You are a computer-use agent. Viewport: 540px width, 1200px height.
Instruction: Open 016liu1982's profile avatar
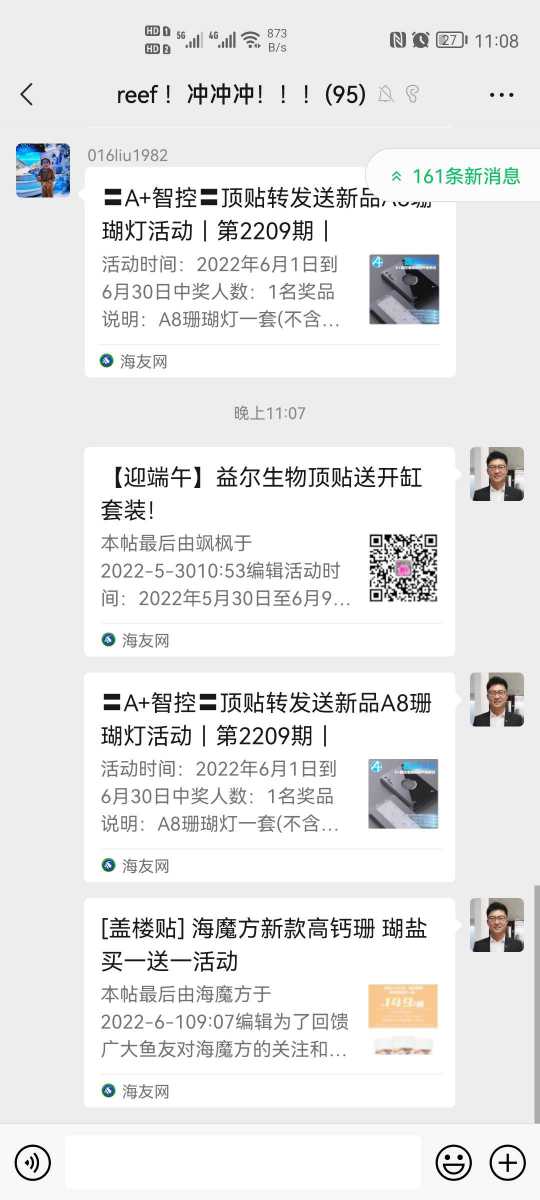43,170
